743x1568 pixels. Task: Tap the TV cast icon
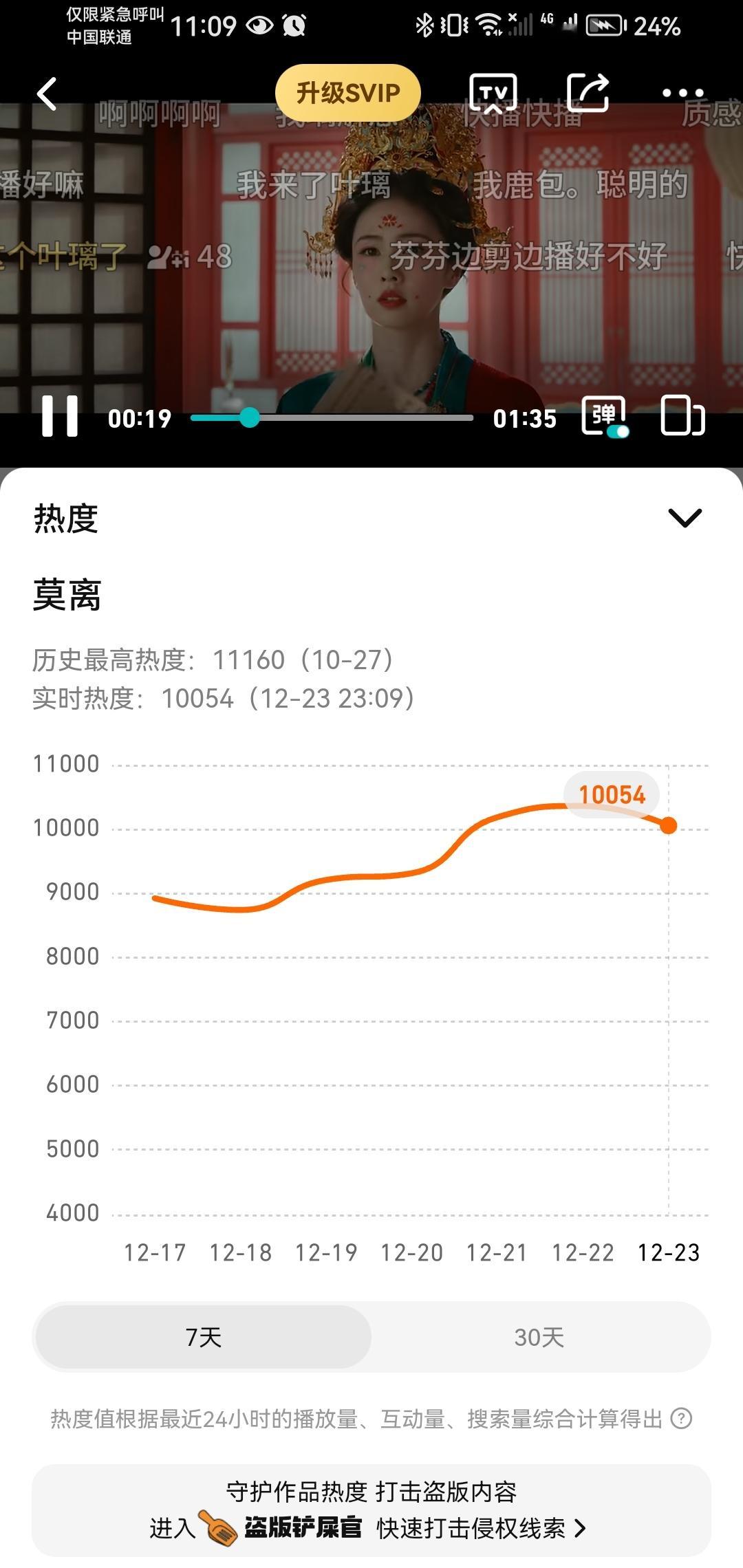pyautogui.click(x=493, y=91)
